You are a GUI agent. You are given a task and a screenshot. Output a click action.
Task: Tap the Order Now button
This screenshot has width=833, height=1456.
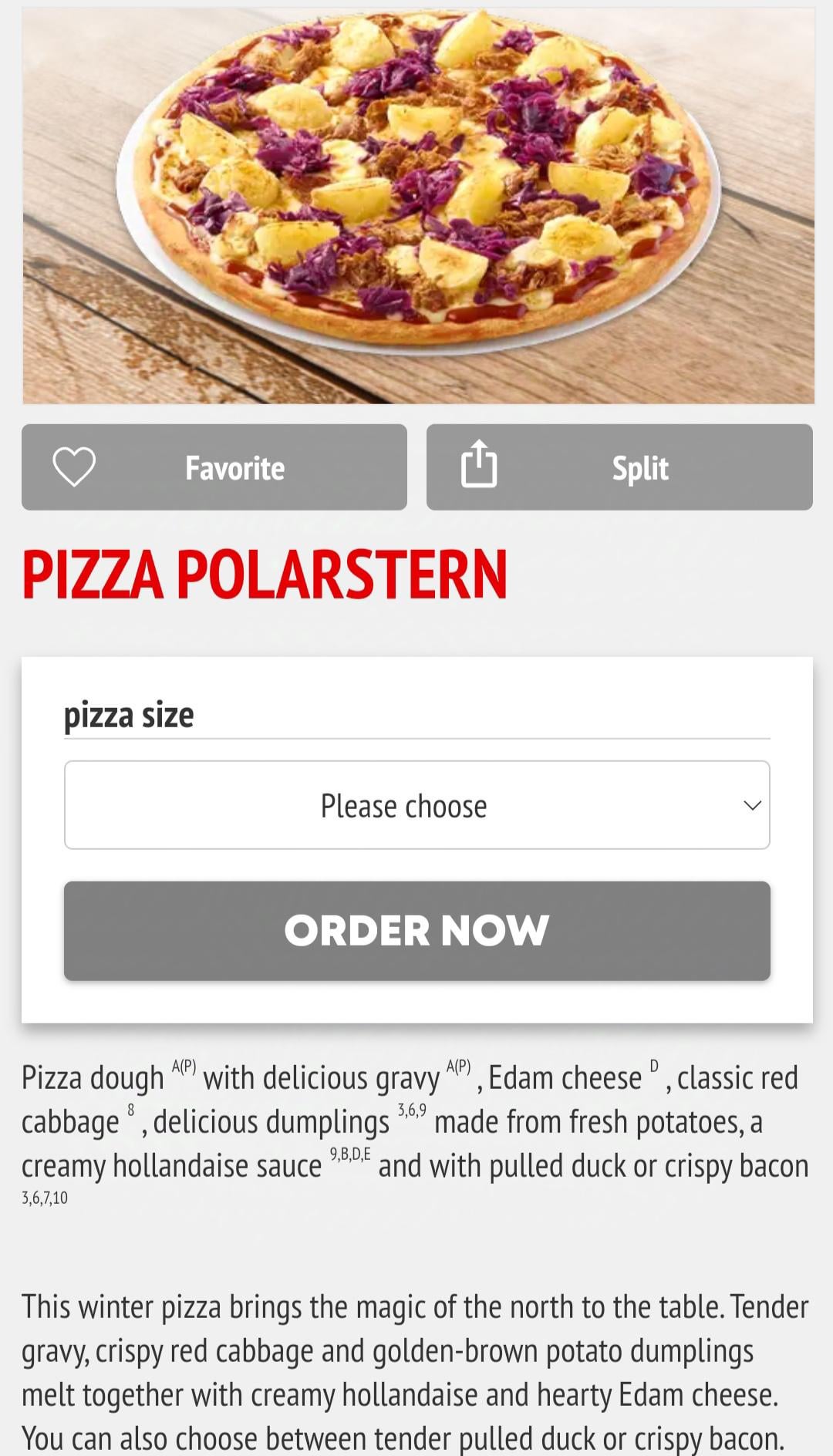click(x=416, y=931)
